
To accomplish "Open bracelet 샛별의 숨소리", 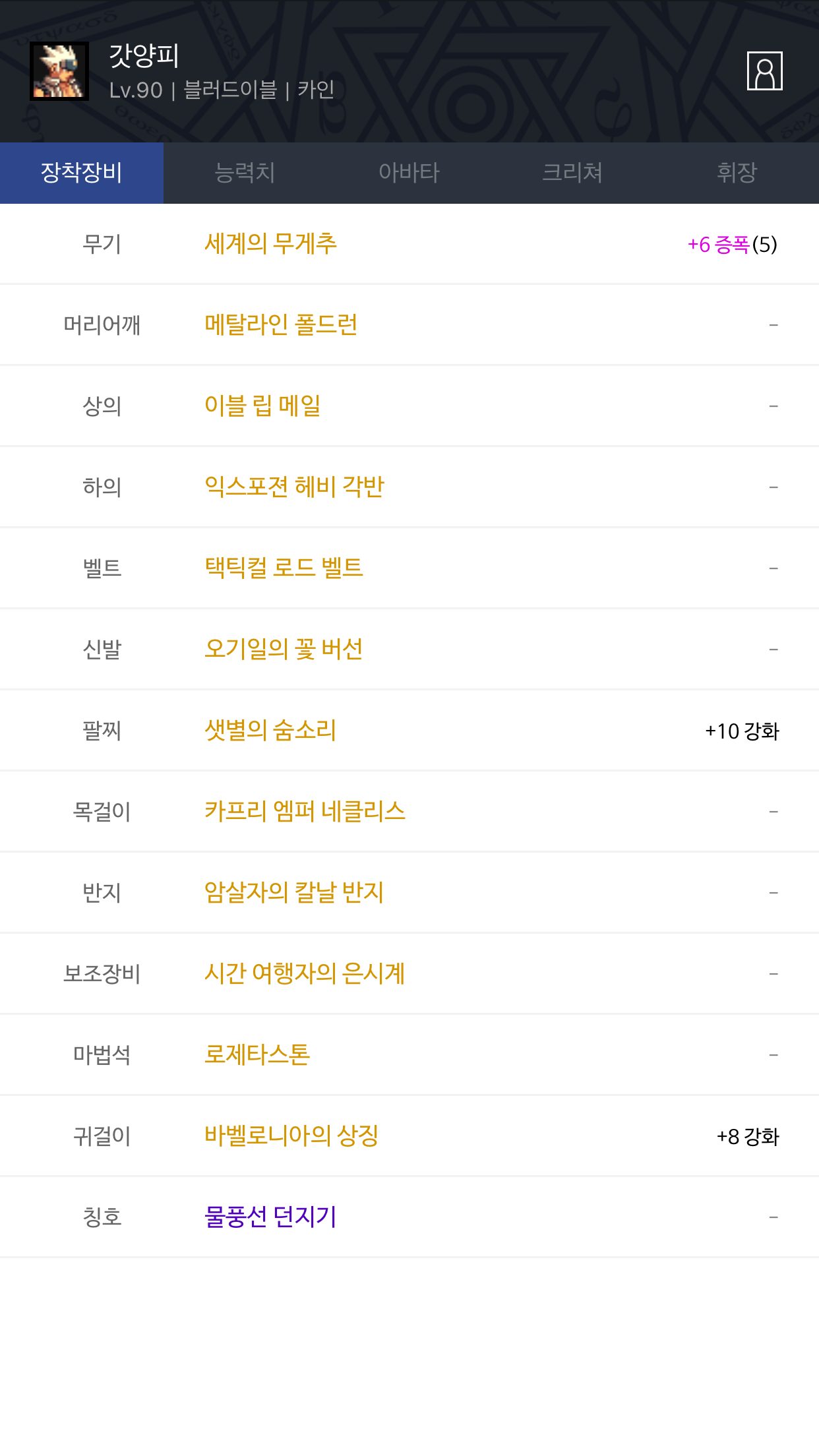I will click(270, 731).
